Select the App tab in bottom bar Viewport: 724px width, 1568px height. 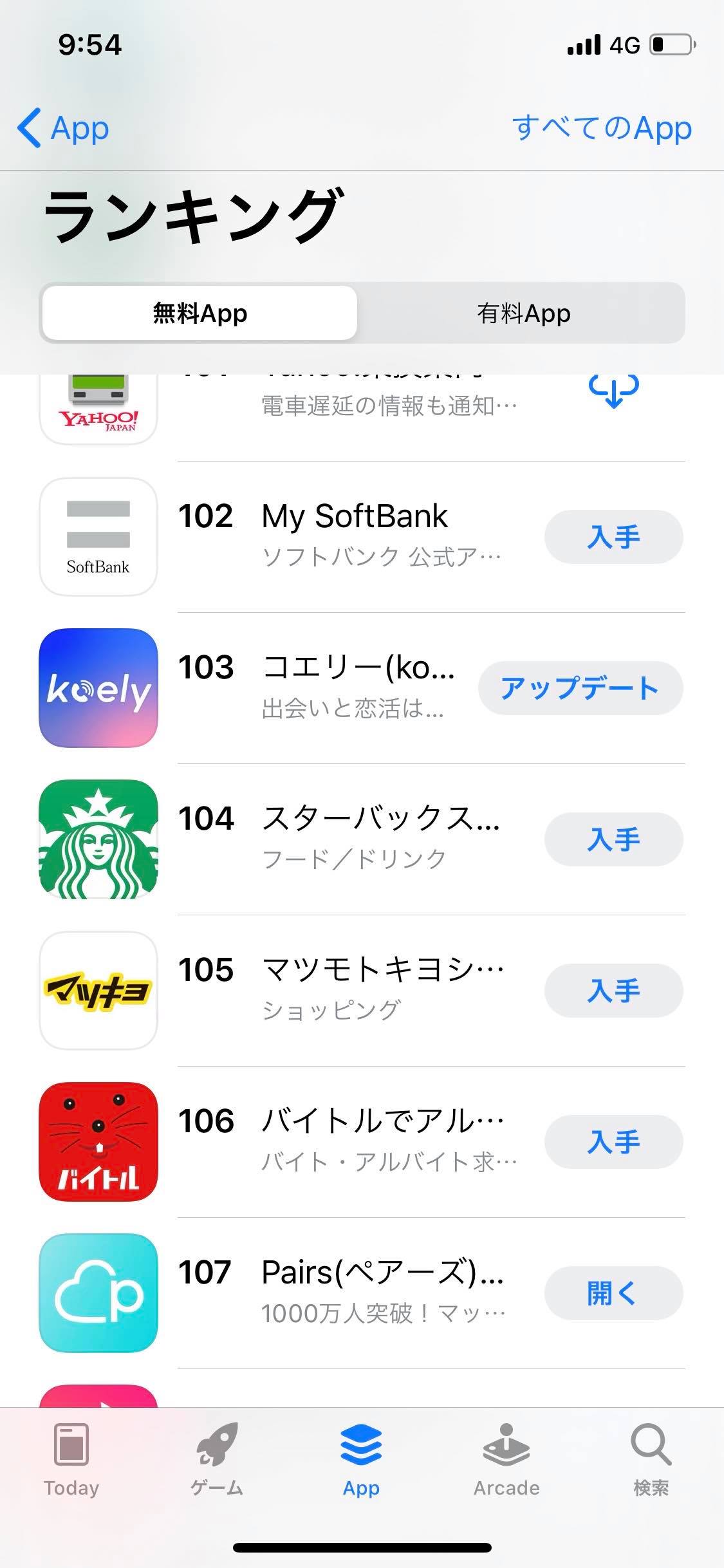pyautogui.click(x=361, y=1460)
